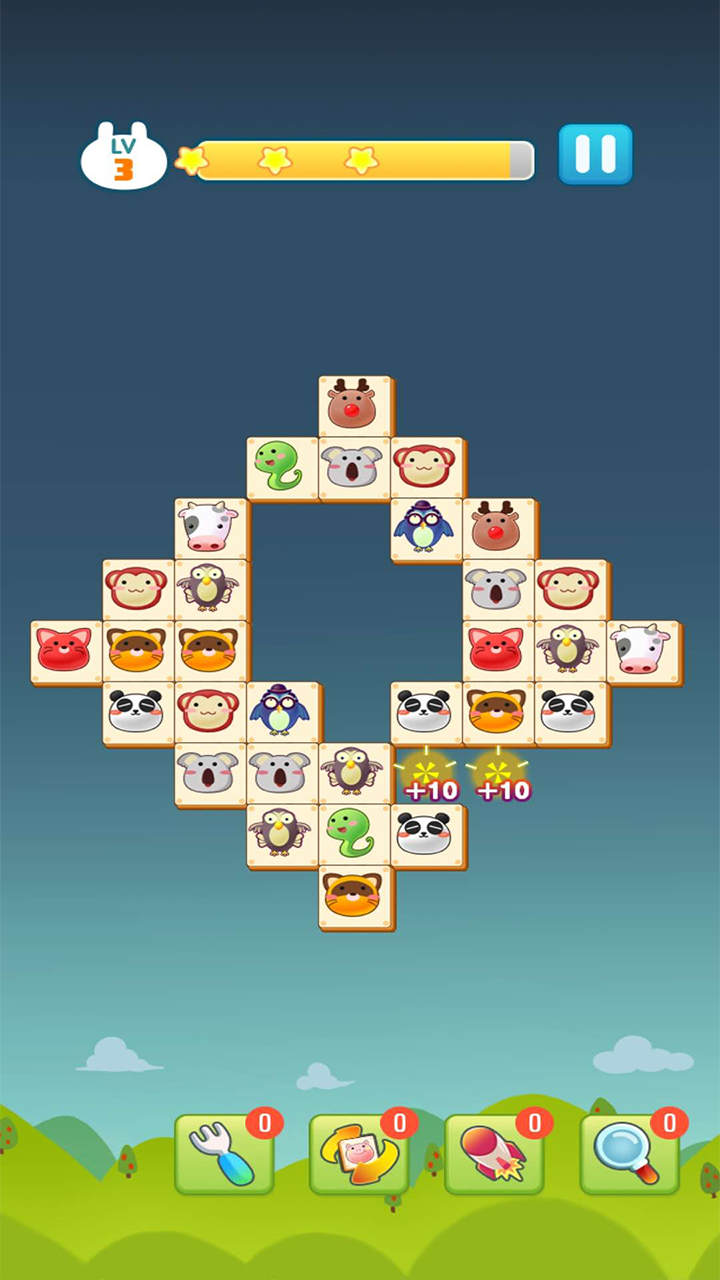Use the magnifying glass hint power-up
Viewport: 720px width, 1280px height.
click(x=629, y=1155)
